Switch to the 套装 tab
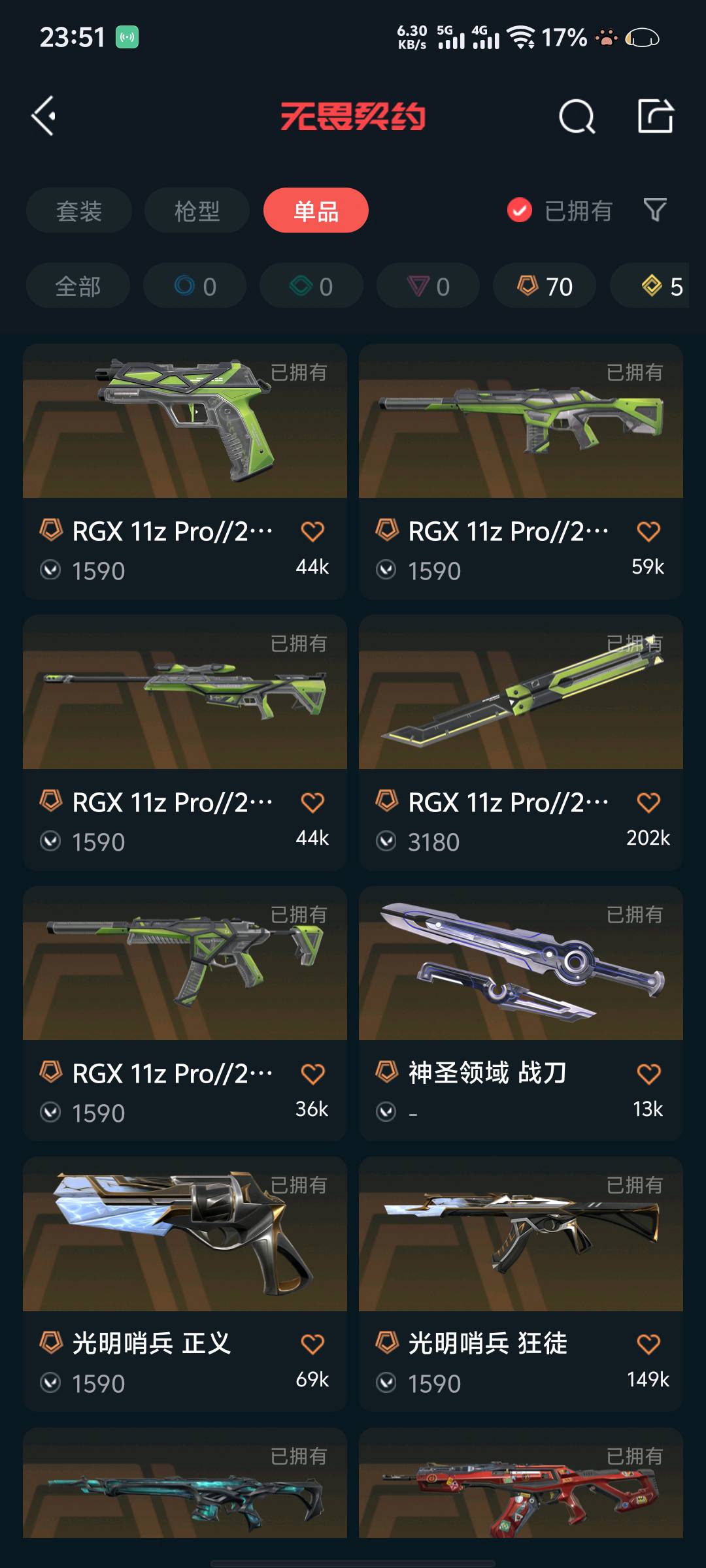Image resolution: width=706 pixels, height=1568 pixels. [79, 210]
